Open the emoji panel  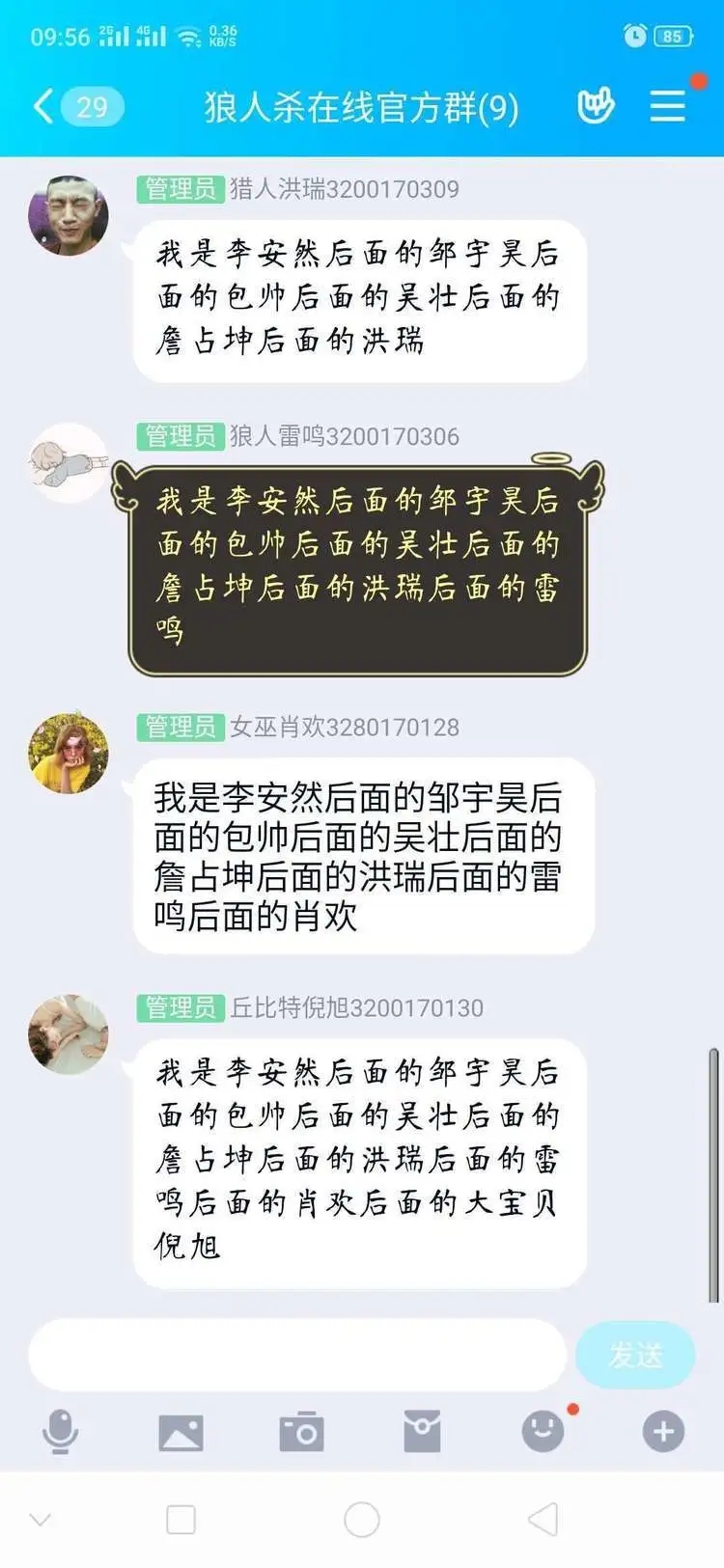[x=543, y=1431]
